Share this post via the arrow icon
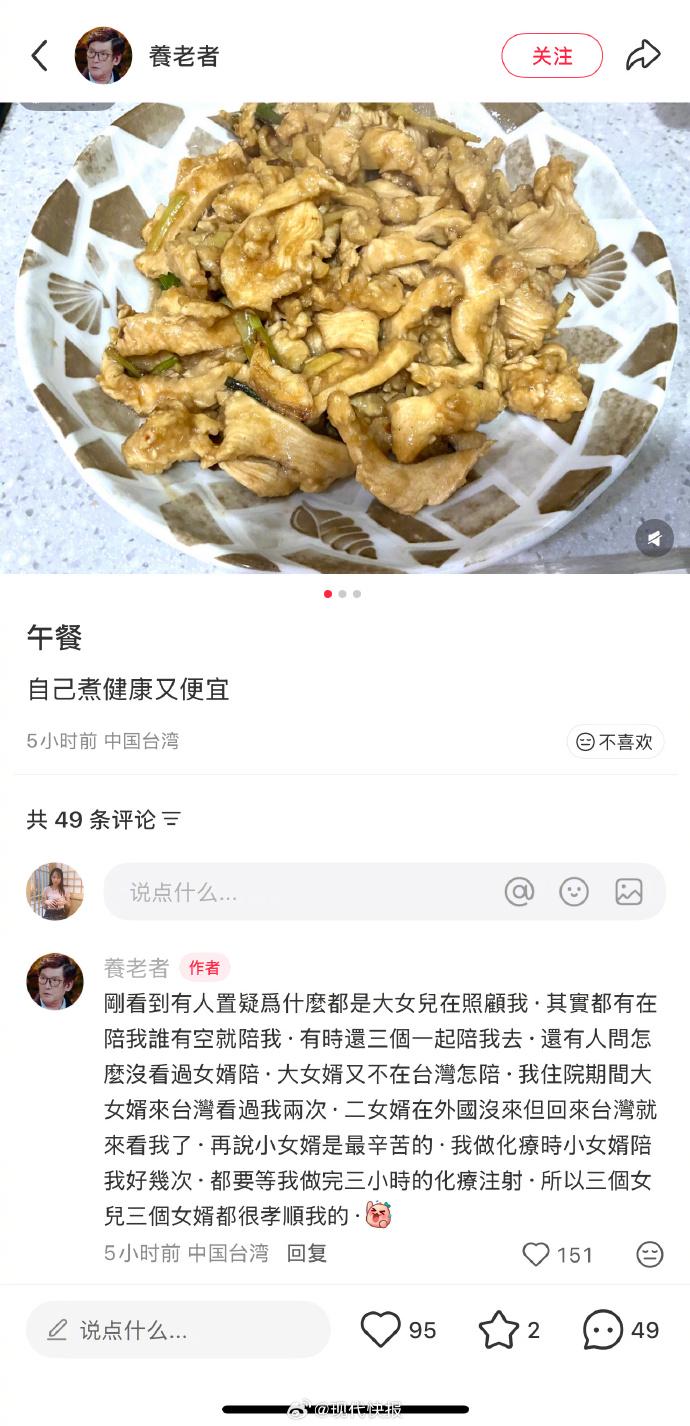The height and width of the screenshot is (1426, 690). [x=643, y=56]
